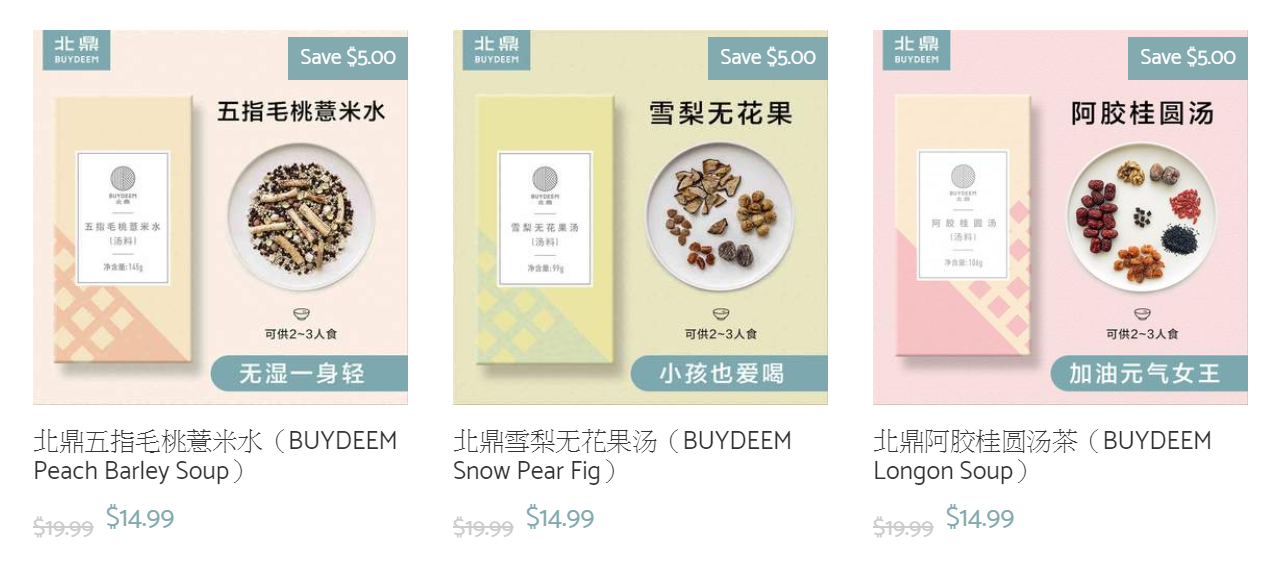This screenshot has width=1276, height=561.
Task: Open the Snow Pear Fig product image
Action: 640,217
